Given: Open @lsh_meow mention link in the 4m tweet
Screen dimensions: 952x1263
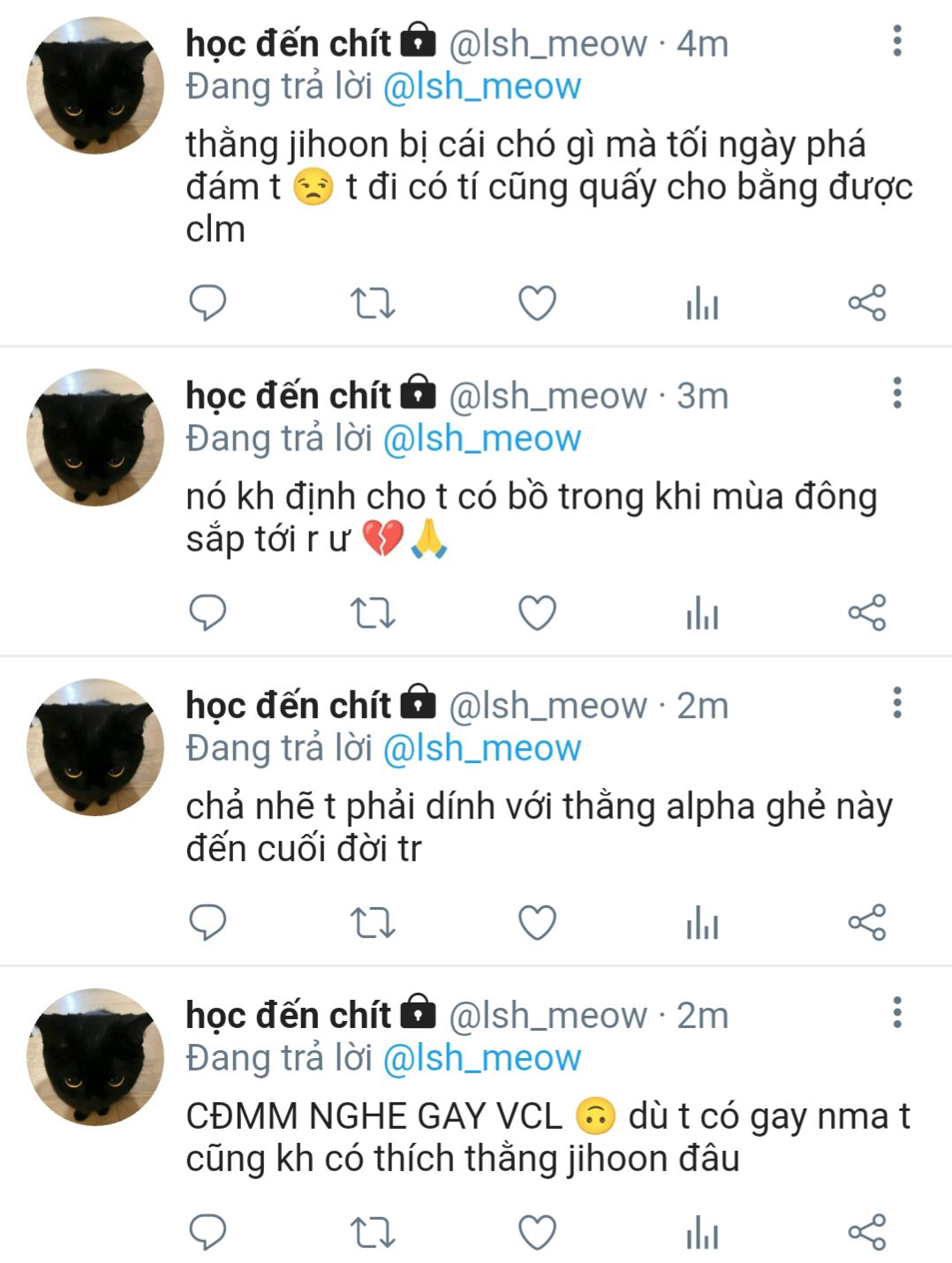Looking at the screenshot, I should [x=482, y=87].
